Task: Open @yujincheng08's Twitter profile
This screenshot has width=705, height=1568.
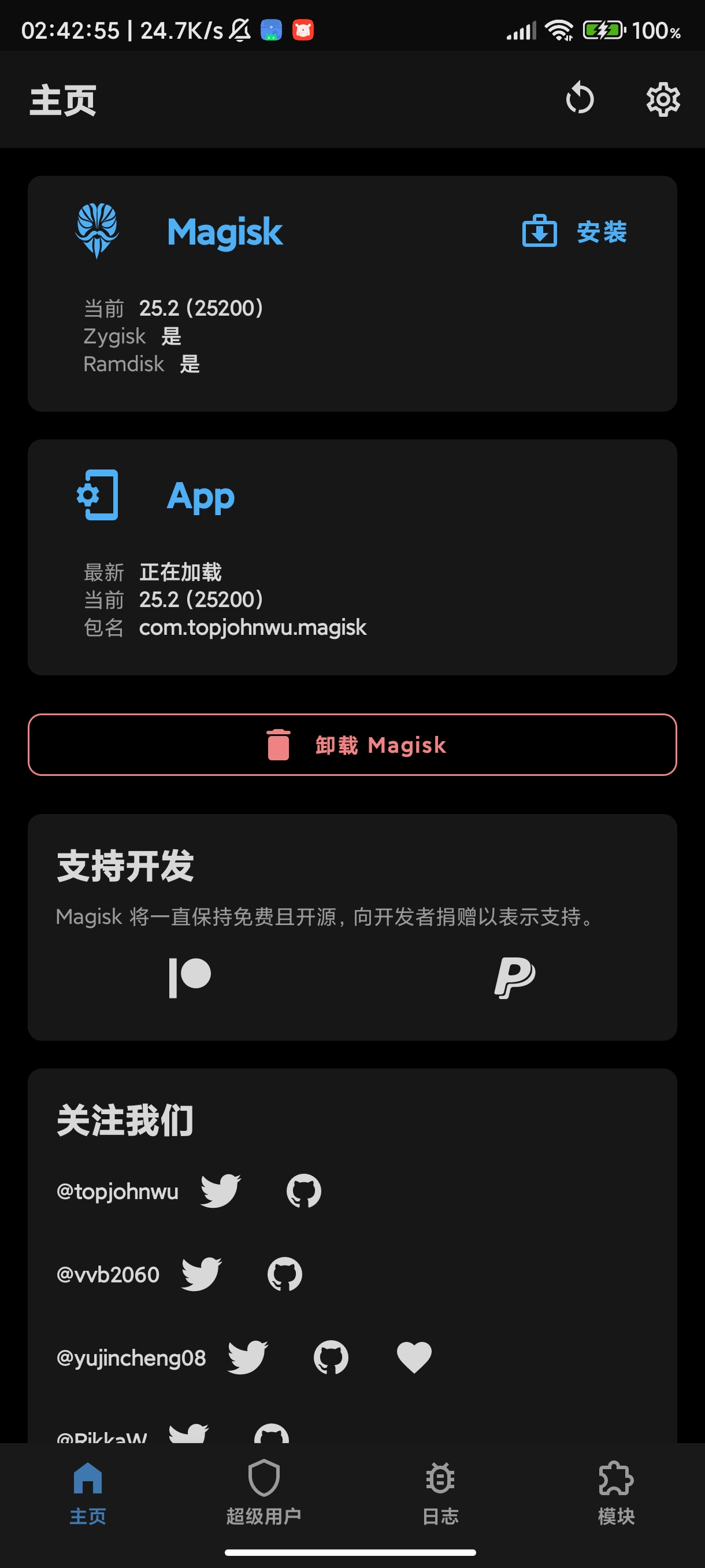Action: [247, 1358]
